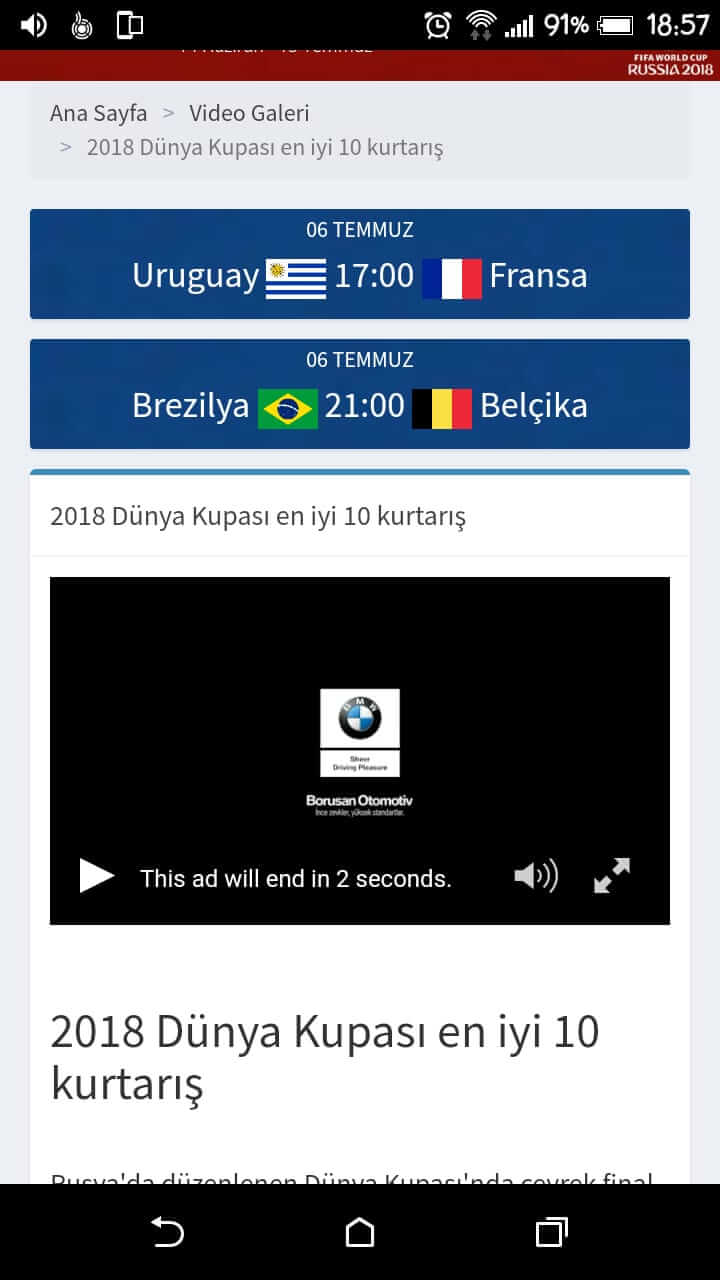Screen dimensions: 720x1280
Task: Play the video in the player
Action: [x=97, y=877]
